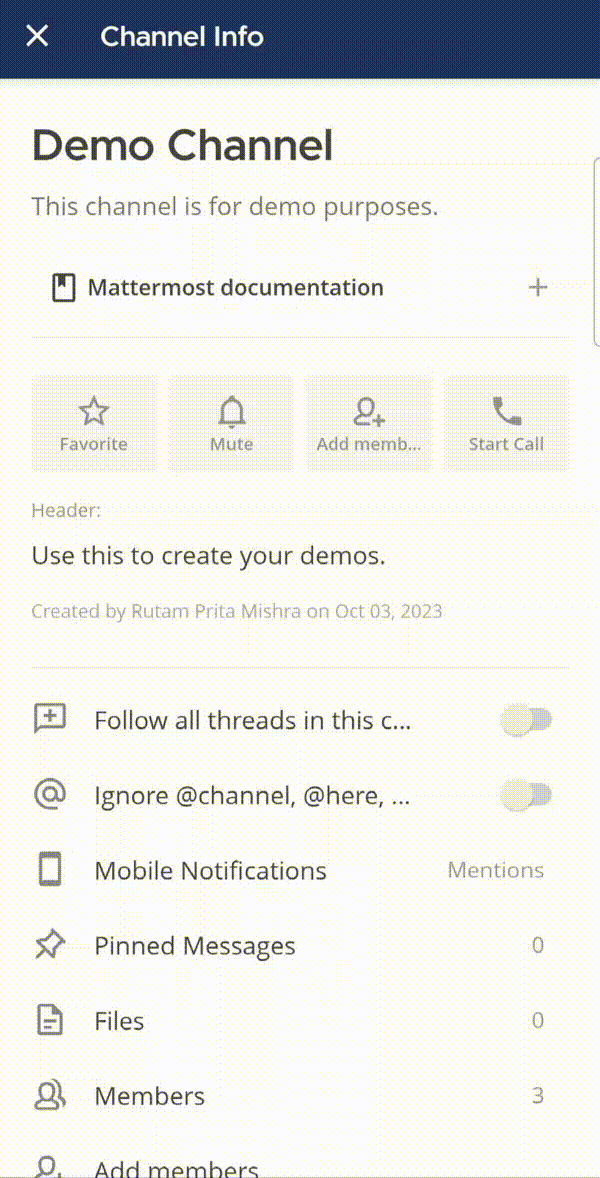600x1178 pixels.
Task: Start a call in this channel
Action: [506, 424]
